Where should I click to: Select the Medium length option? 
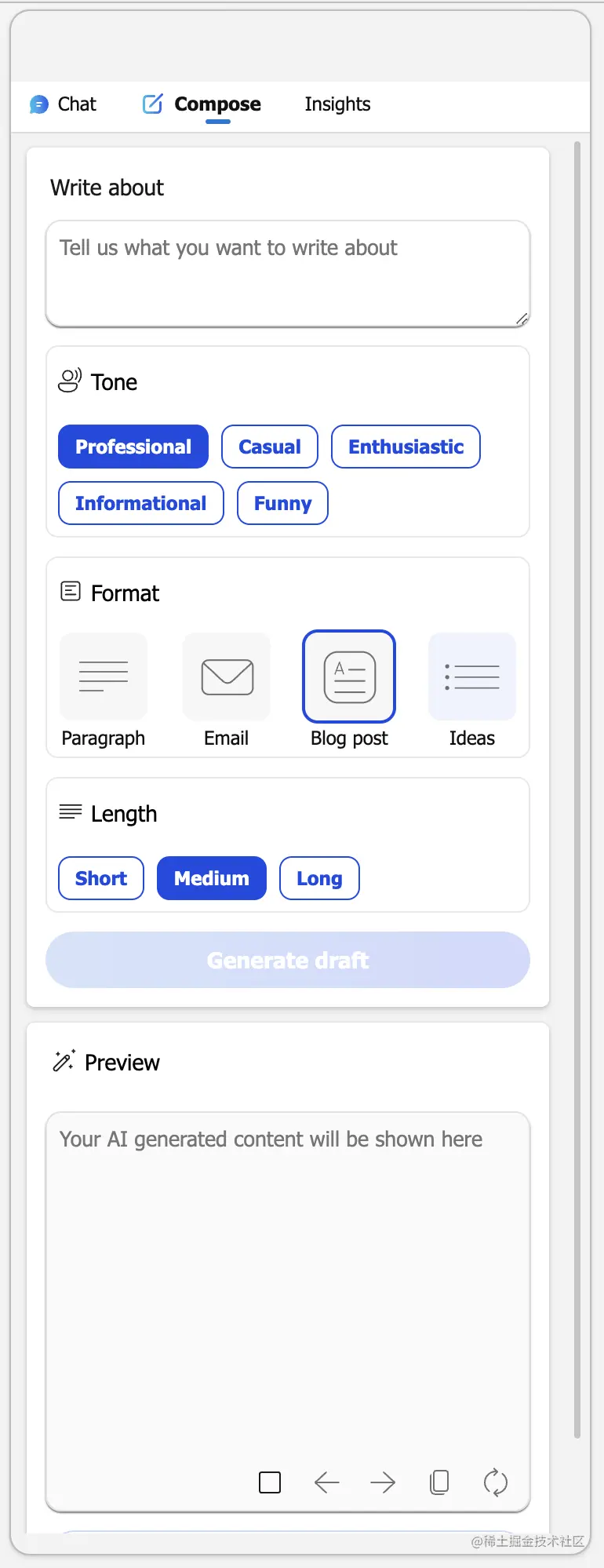pos(212,878)
